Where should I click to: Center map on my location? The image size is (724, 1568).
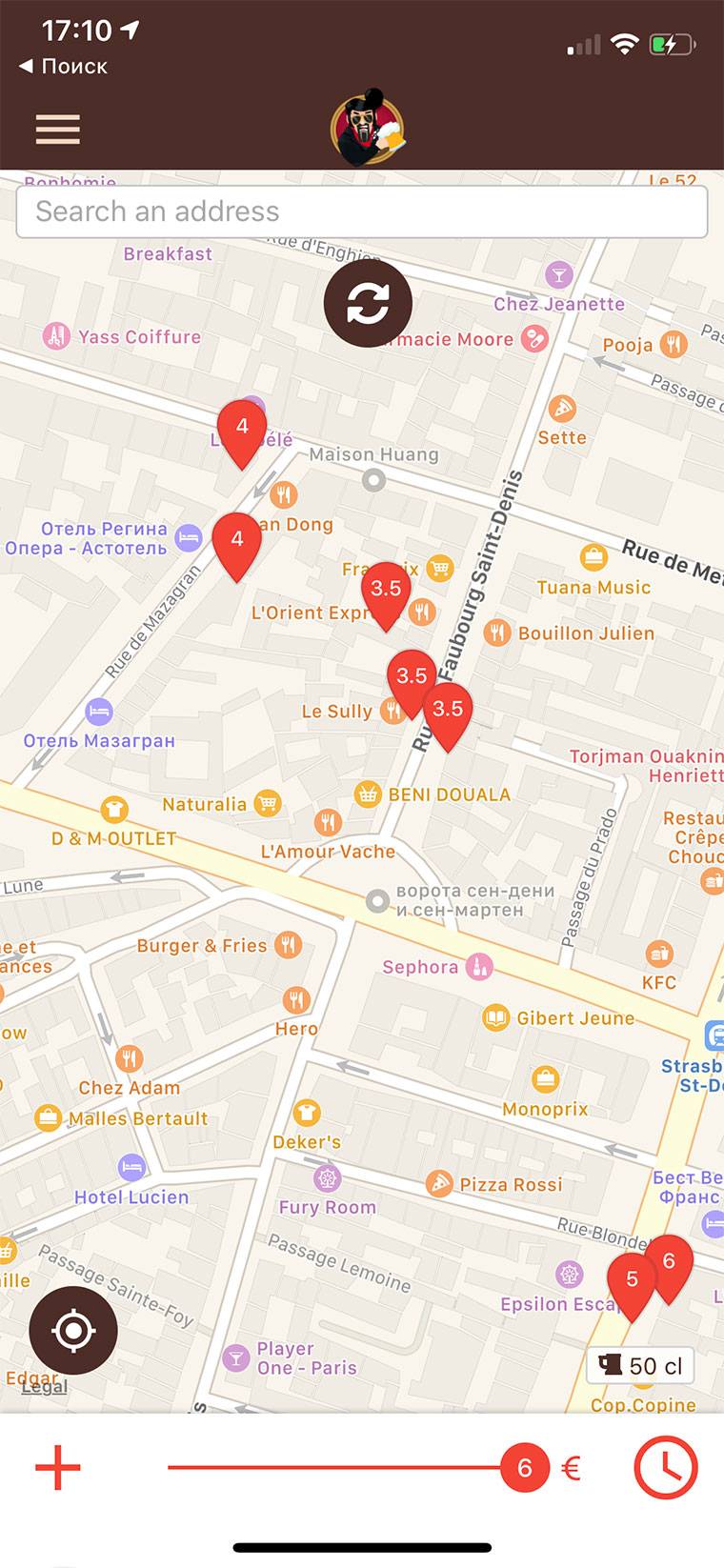(x=73, y=1330)
